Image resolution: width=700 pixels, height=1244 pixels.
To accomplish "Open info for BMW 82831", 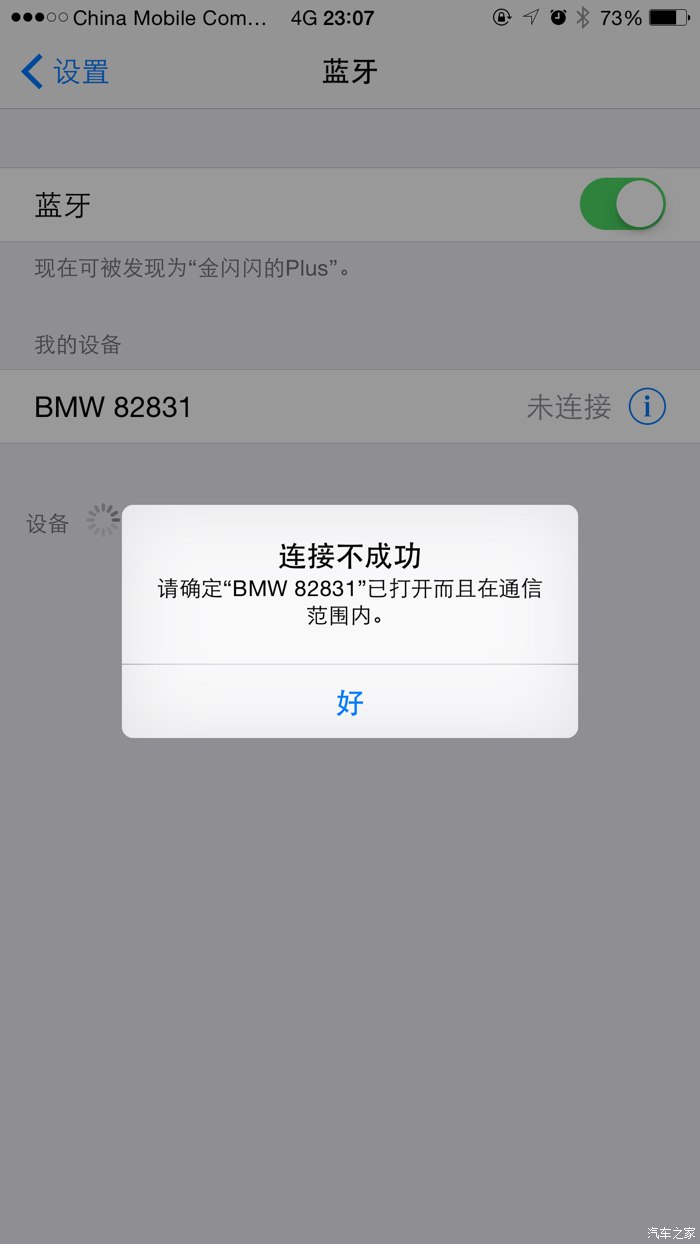I will coord(646,407).
